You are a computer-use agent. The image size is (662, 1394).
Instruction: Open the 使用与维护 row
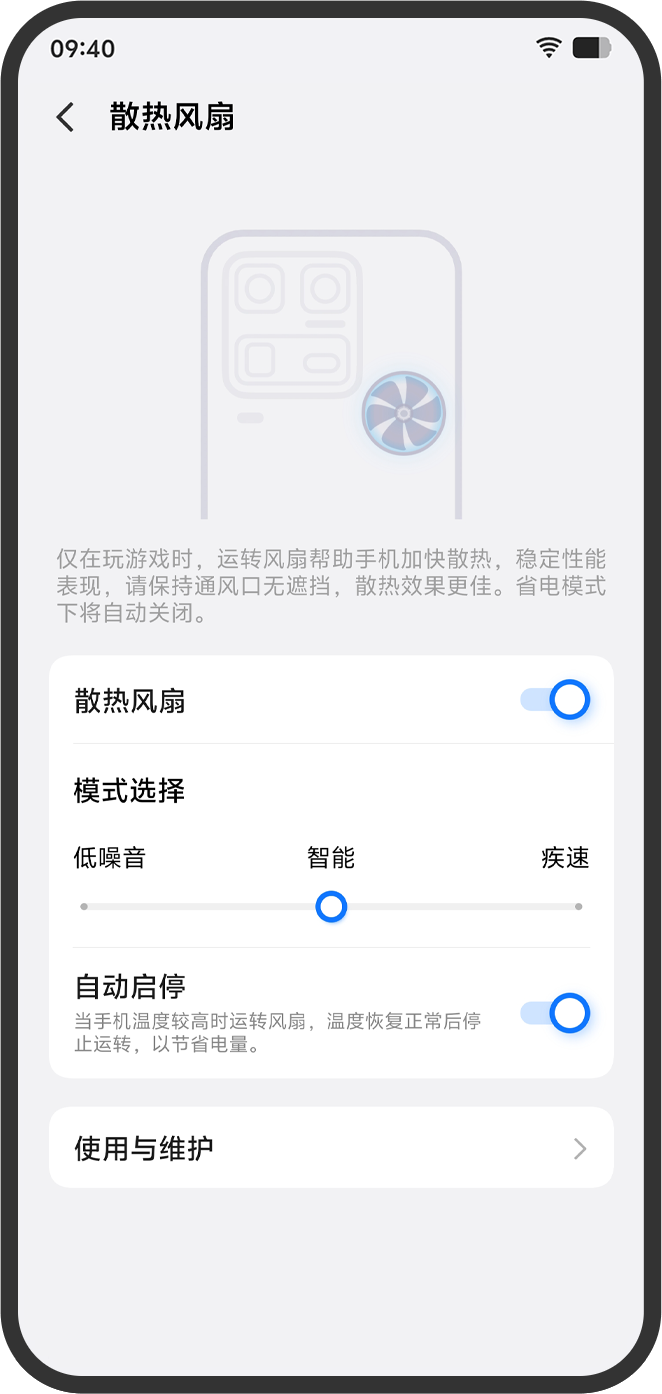330,1147
